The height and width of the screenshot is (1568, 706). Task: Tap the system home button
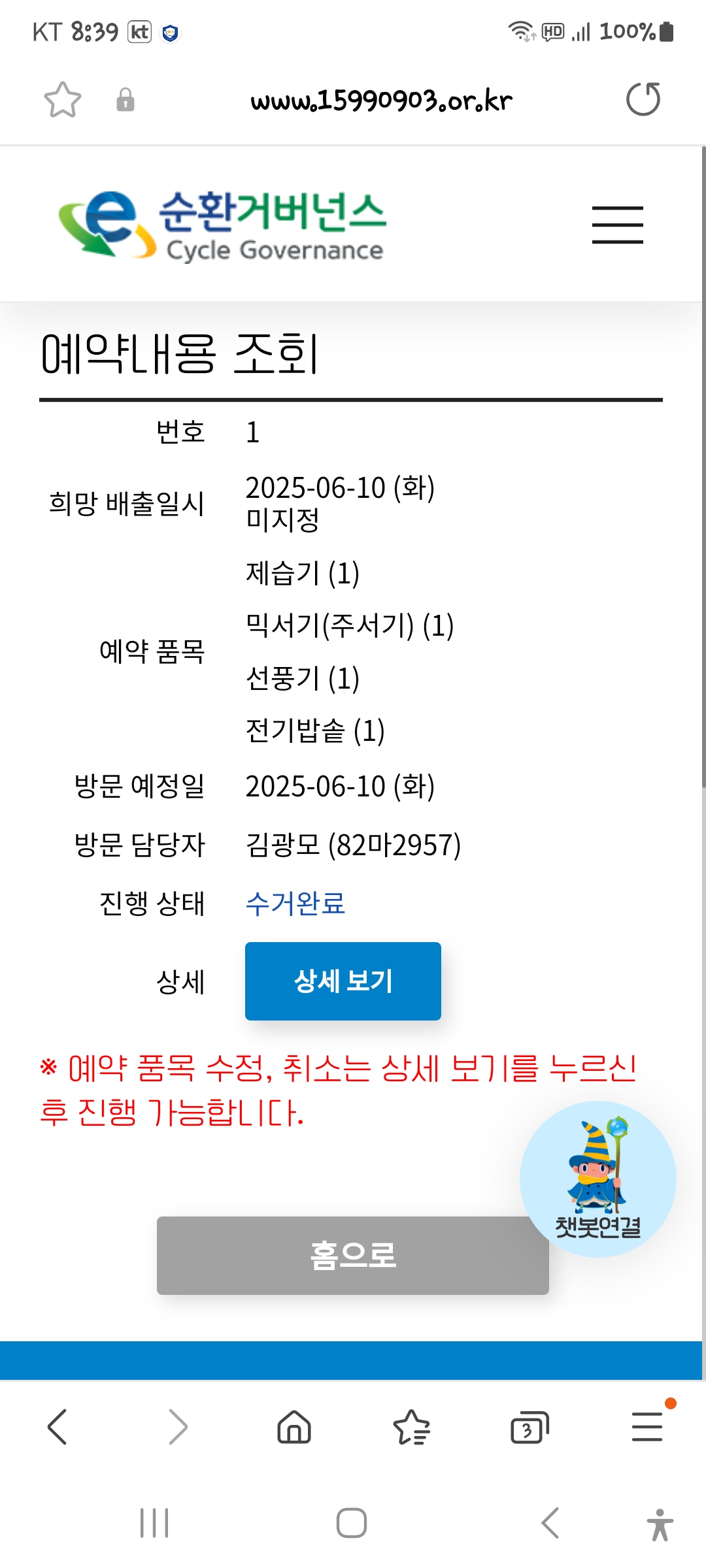coord(352,1523)
